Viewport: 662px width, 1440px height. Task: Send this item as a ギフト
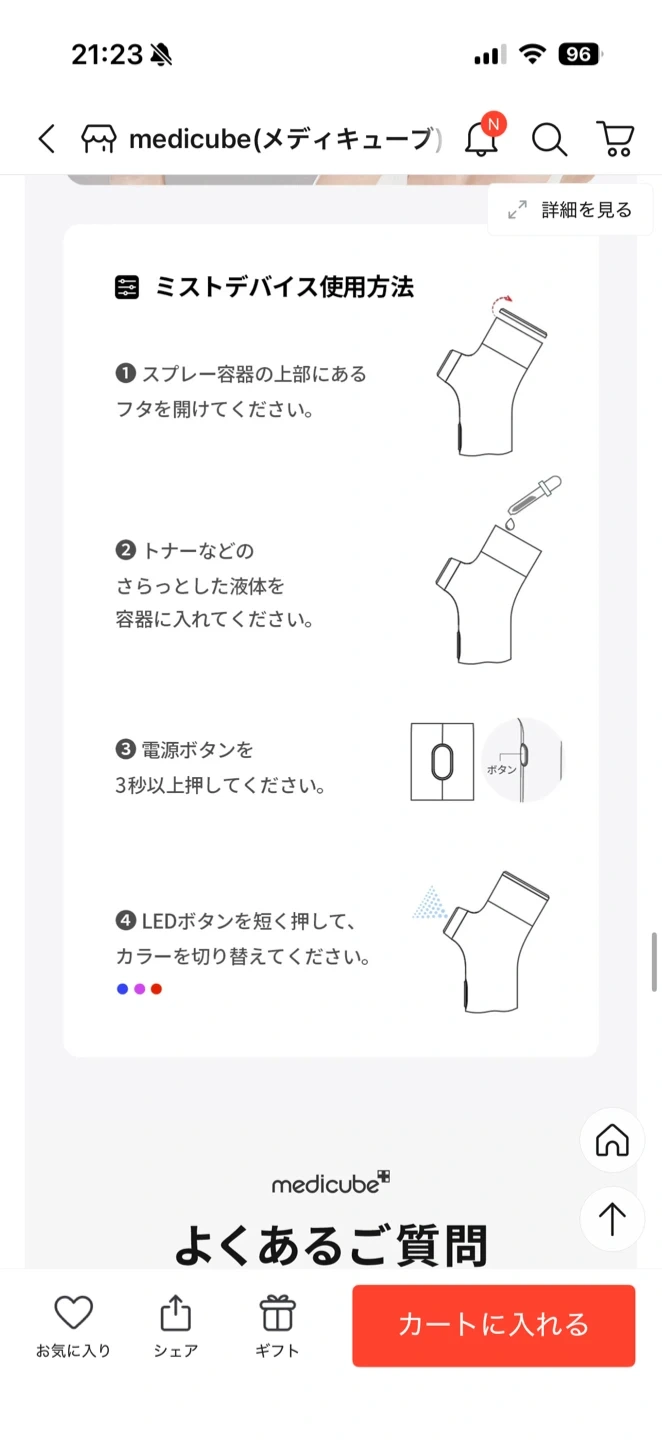point(277,1326)
